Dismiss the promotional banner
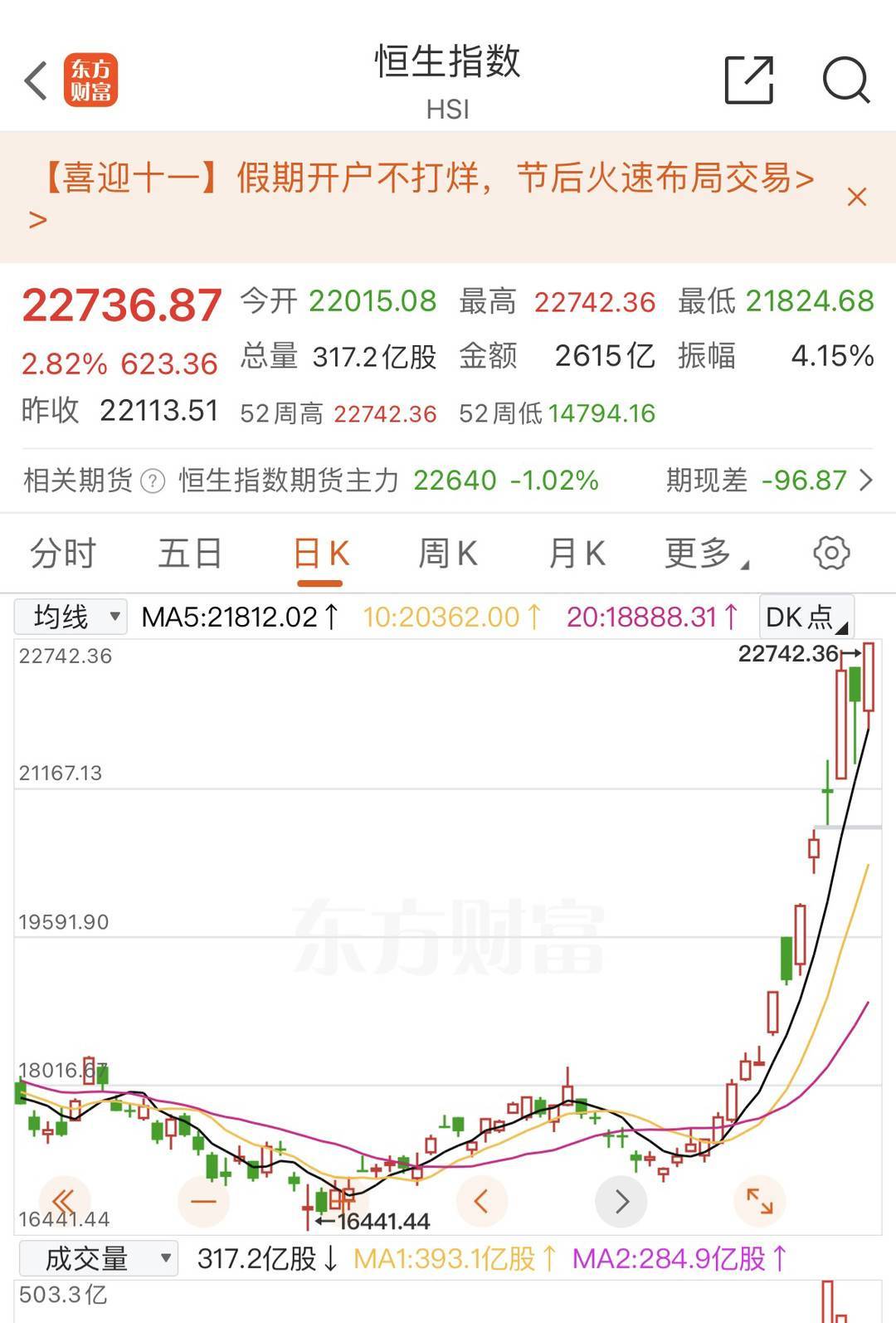The height and width of the screenshot is (1323, 896). point(856,198)
